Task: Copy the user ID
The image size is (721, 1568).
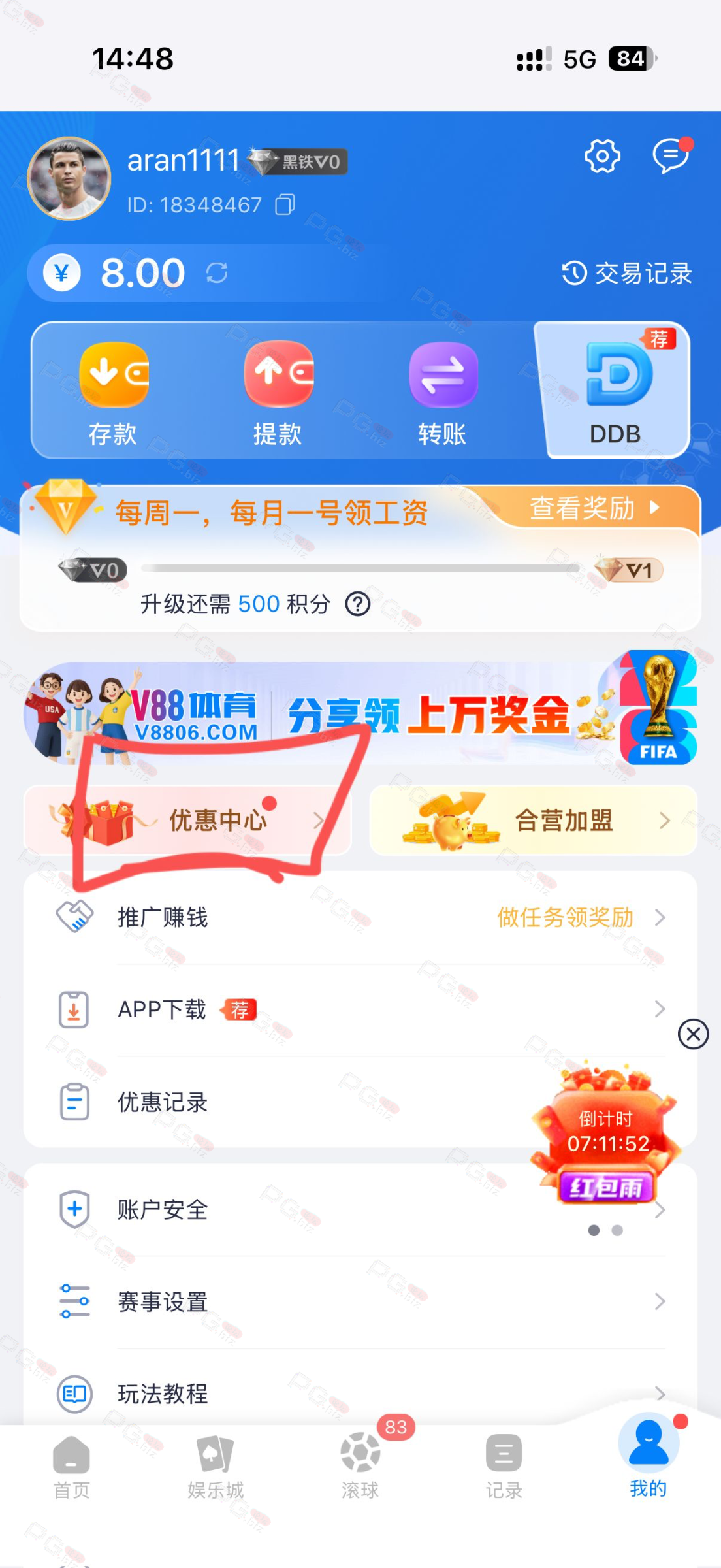Action: pyautogui.click(x=285, y=204)
